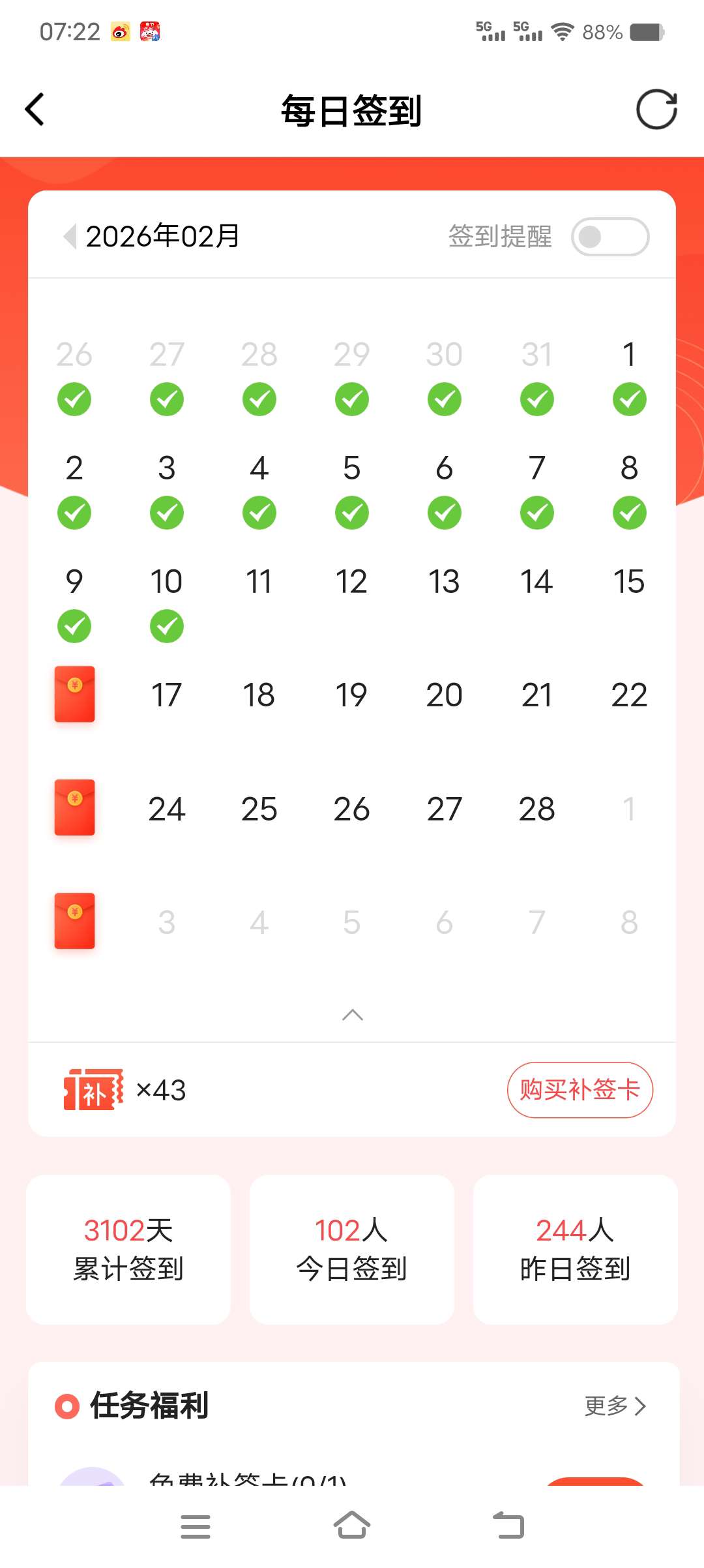Go to the previous month arrow
704x1568 pixels.
click(70, 236)
